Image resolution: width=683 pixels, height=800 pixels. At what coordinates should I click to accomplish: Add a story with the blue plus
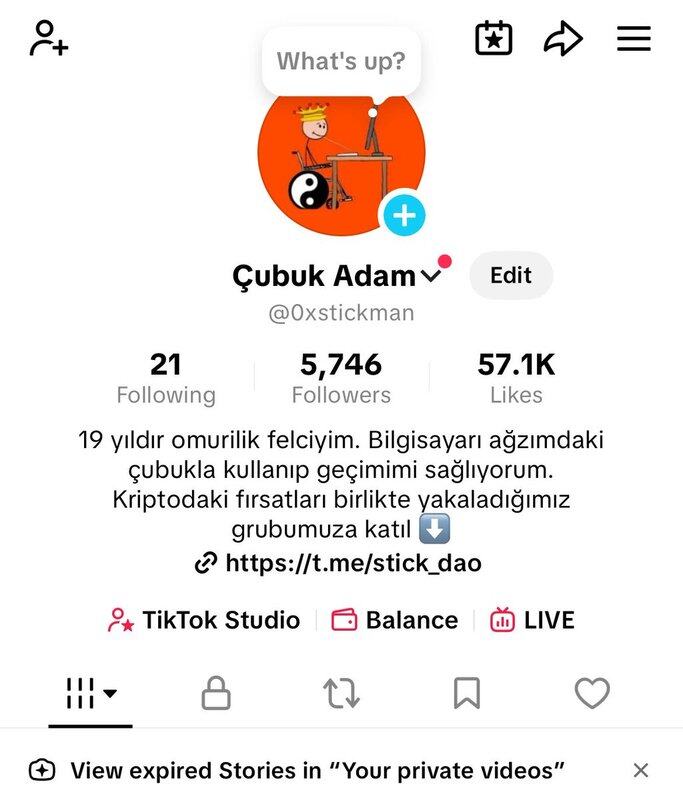(404, 215)
